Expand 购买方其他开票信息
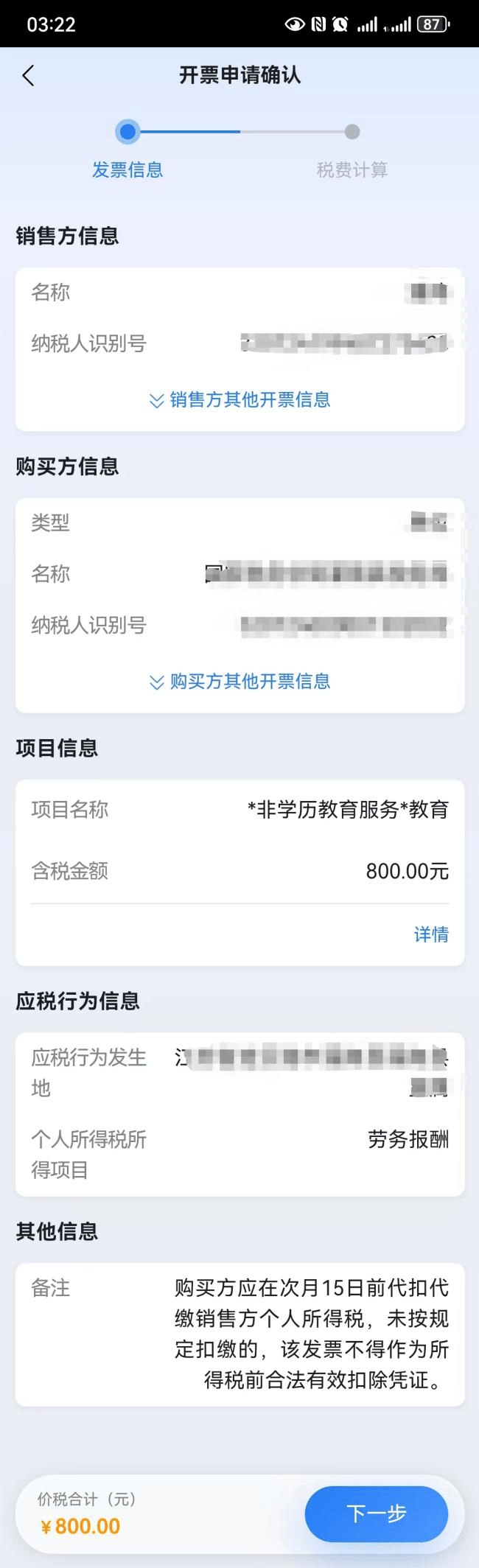 [x=239, y=681]
